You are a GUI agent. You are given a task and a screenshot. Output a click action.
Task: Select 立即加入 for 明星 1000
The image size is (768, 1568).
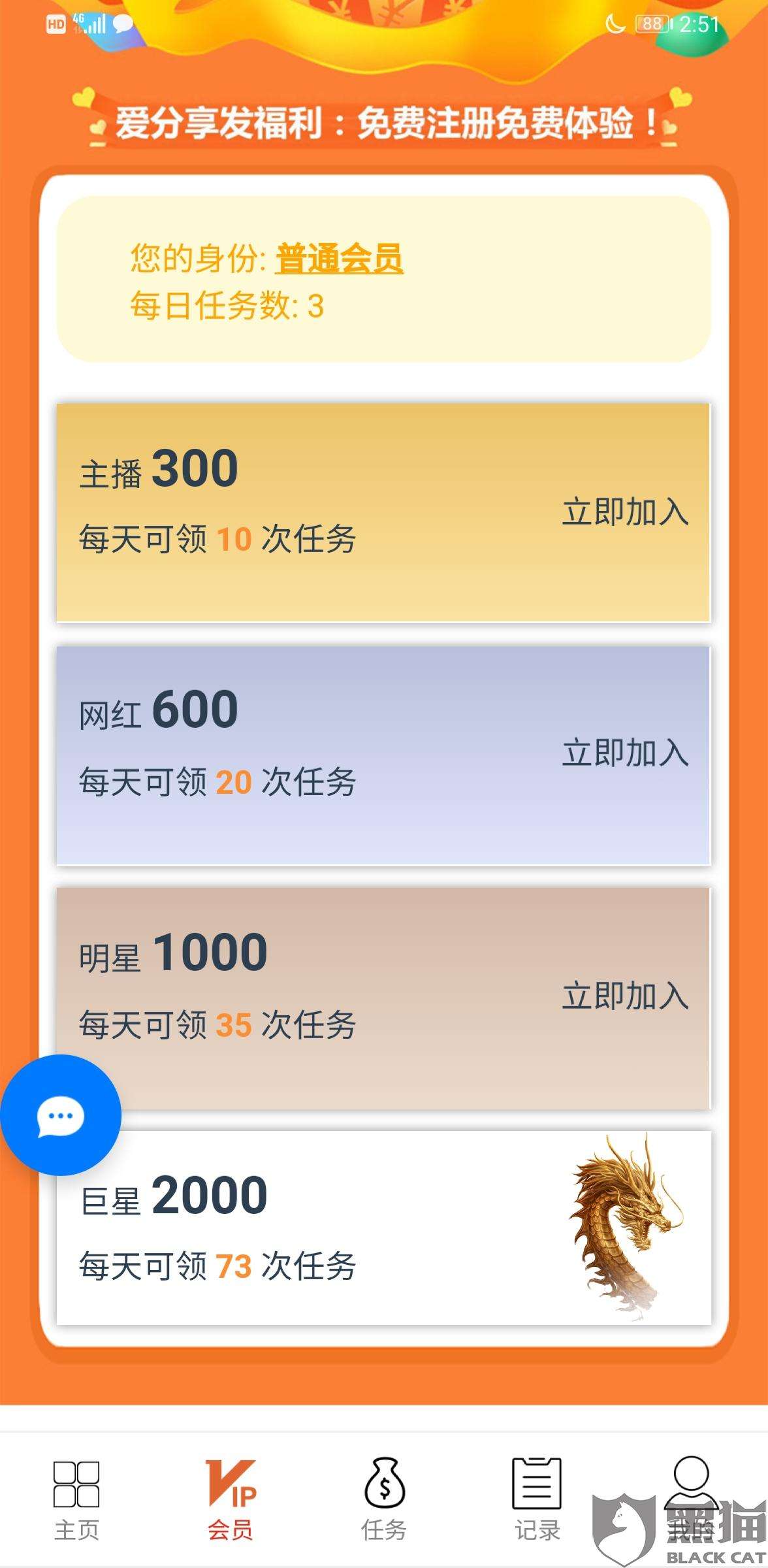[x=625, y=996]
